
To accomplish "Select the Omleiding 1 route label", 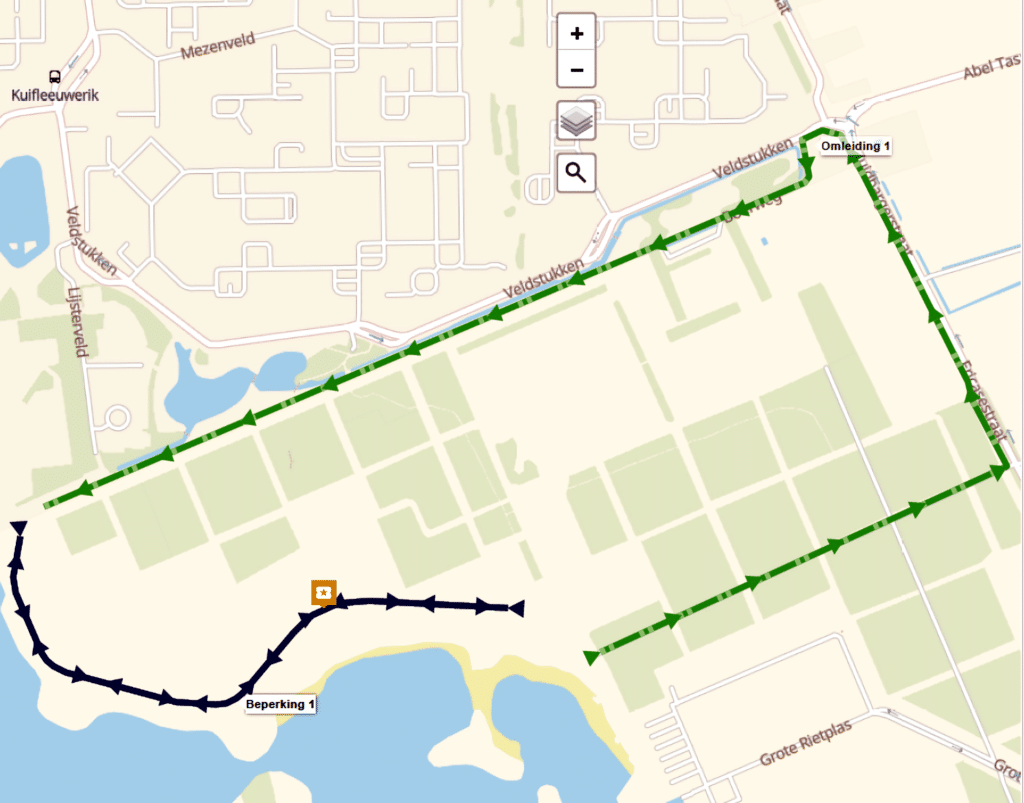I will (x=855, y=147).
